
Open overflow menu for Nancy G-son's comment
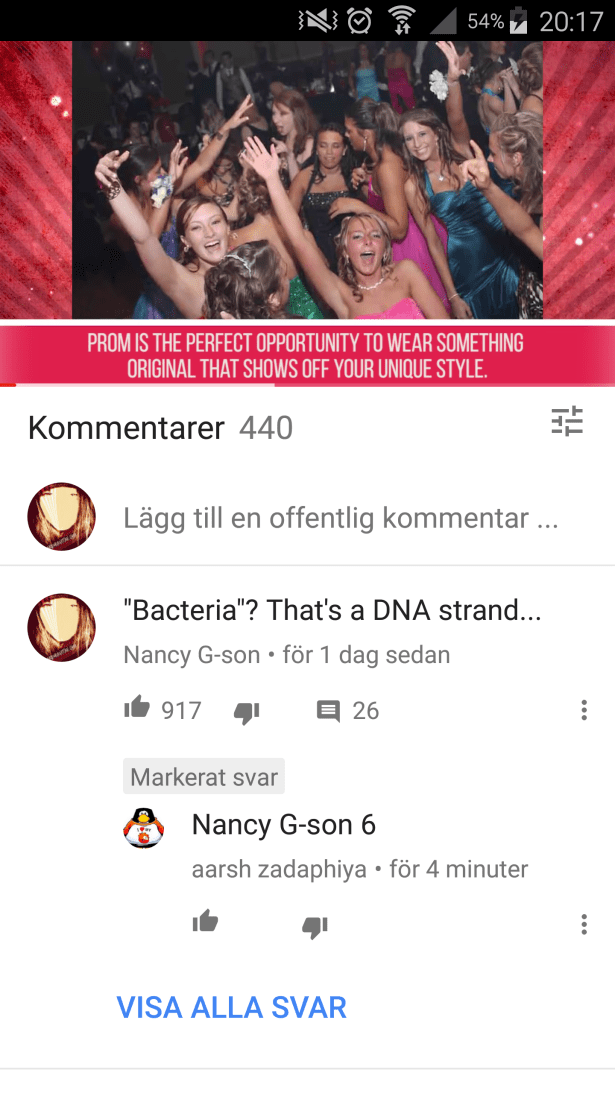point(584,710)
